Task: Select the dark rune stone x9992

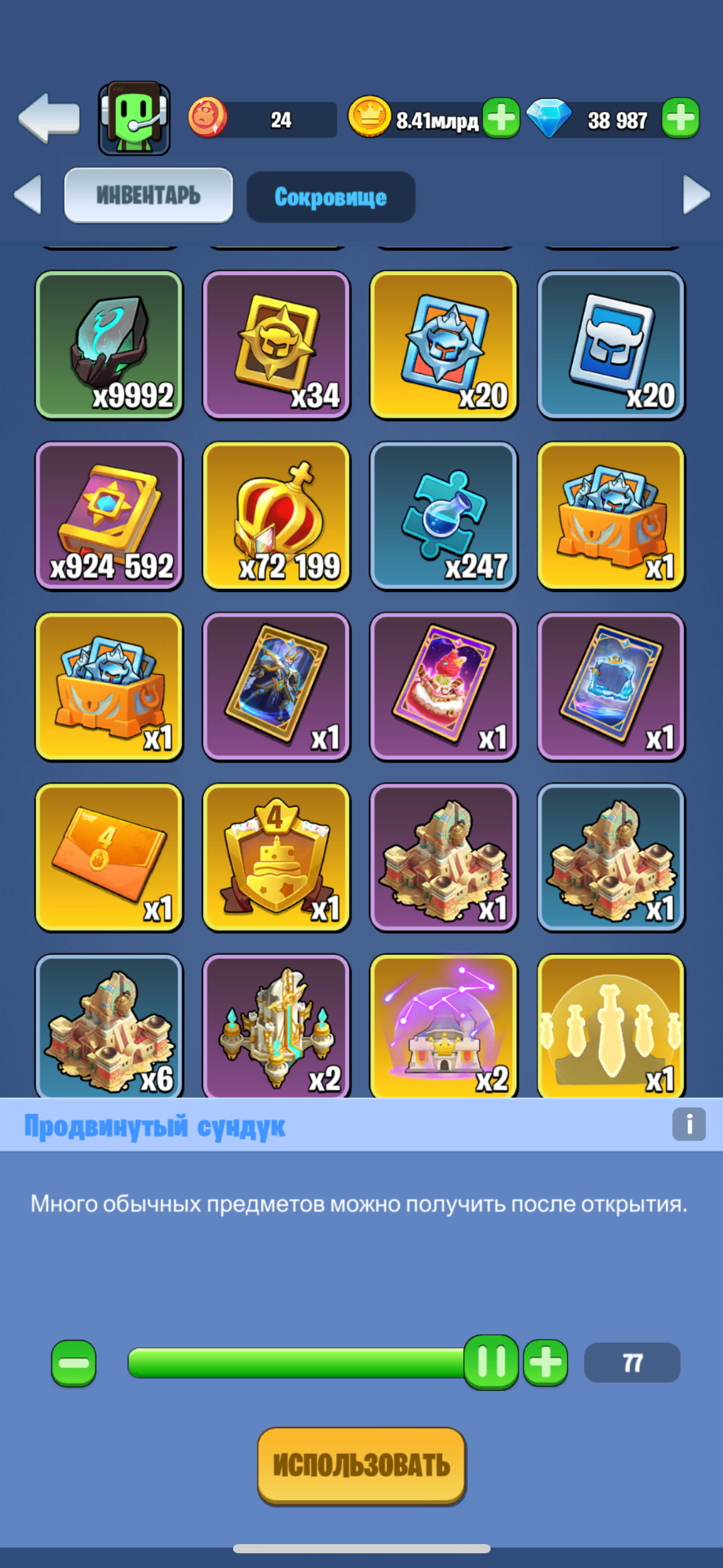Action: (x=109, y=345)
